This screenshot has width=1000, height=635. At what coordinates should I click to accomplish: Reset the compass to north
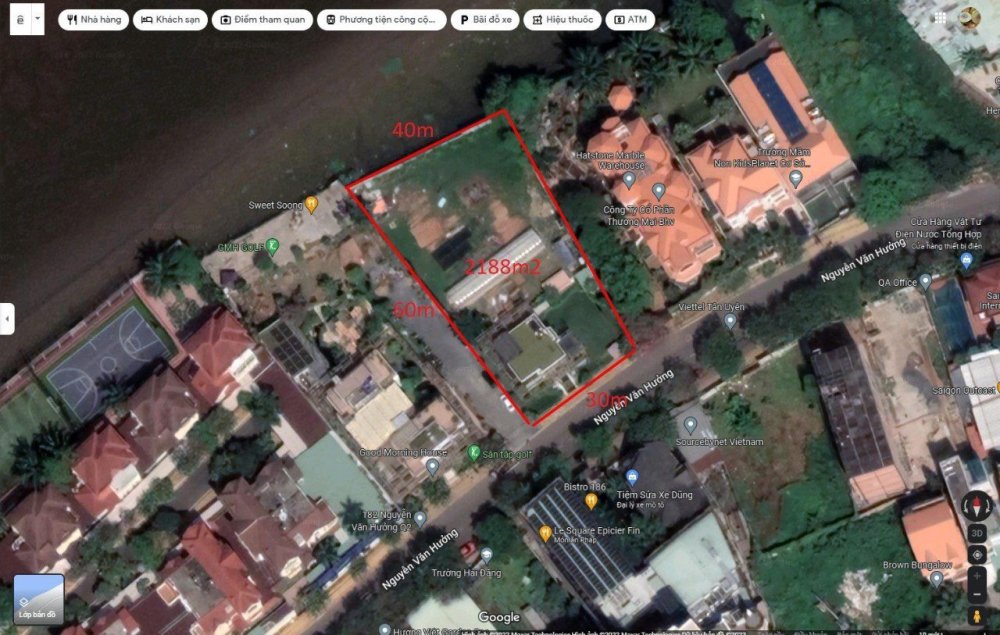(977, 507)
